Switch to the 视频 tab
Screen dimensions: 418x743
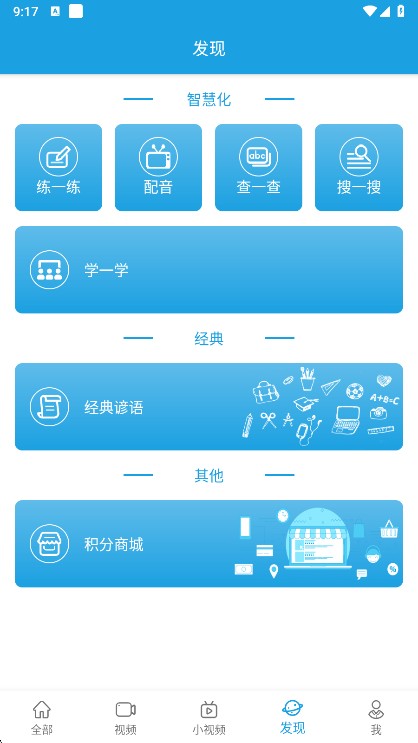tap(126, 717)
